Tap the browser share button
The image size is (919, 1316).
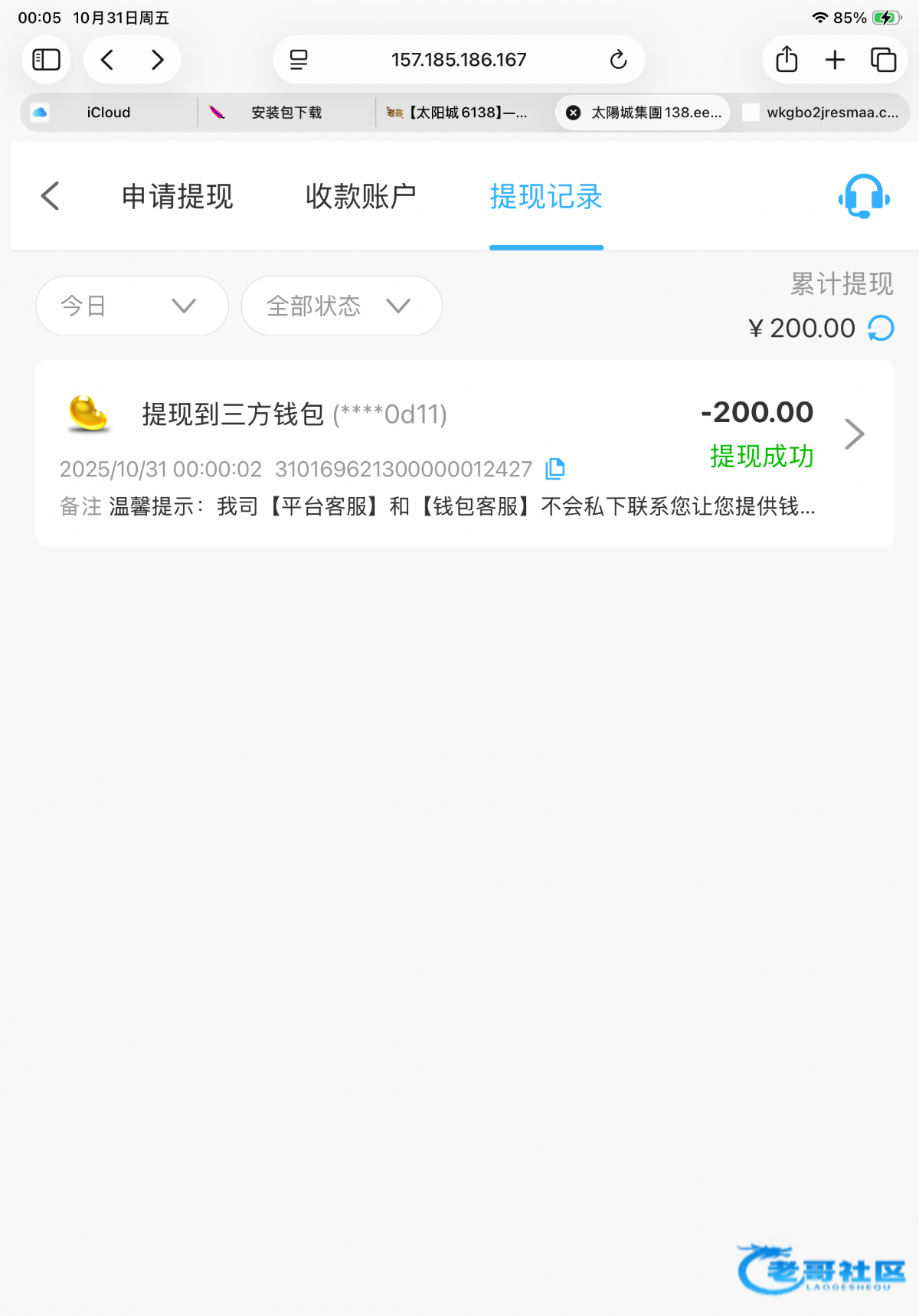pyautogui.click(x=787, y=60)
